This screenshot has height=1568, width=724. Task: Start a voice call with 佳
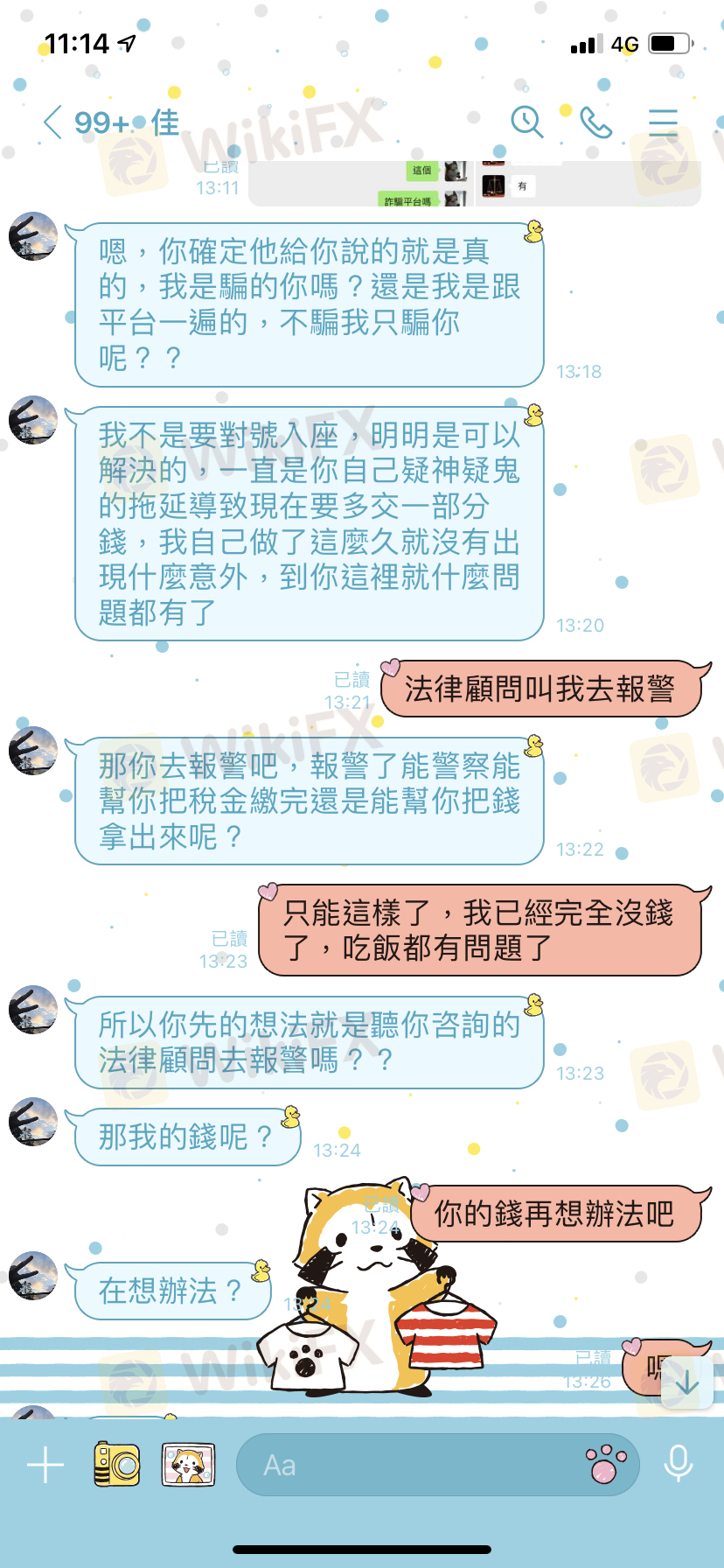tap(595, 122)
